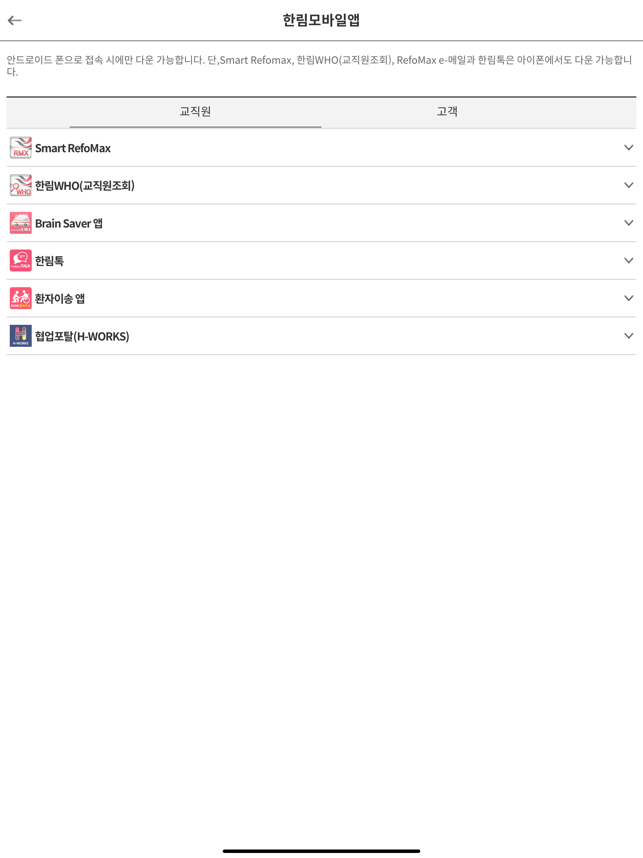
Task: Expand the 환자이송 앱 row
Action: pos(628,298)
